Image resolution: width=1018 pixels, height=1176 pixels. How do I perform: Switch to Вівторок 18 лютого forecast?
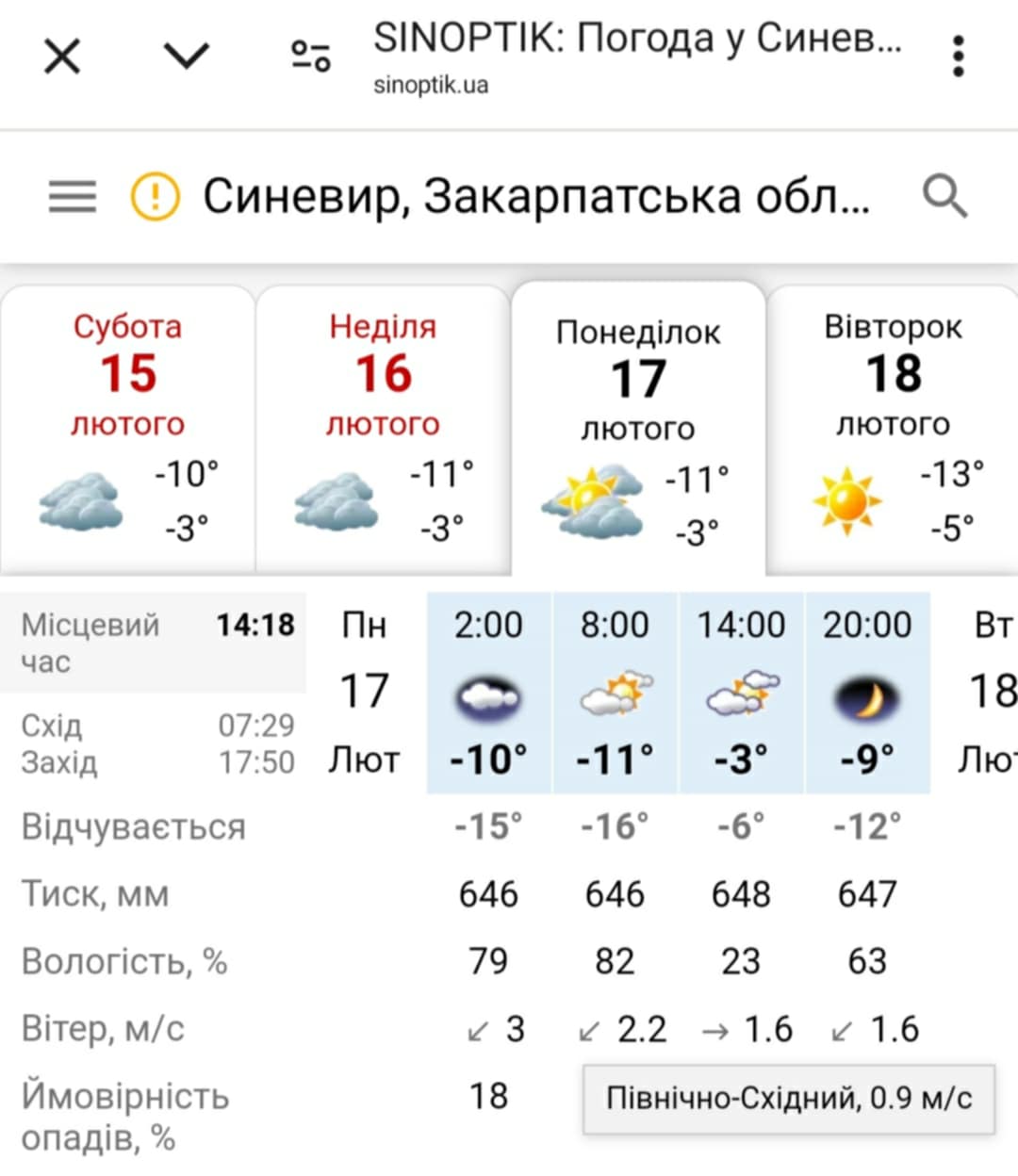(892, 429)
